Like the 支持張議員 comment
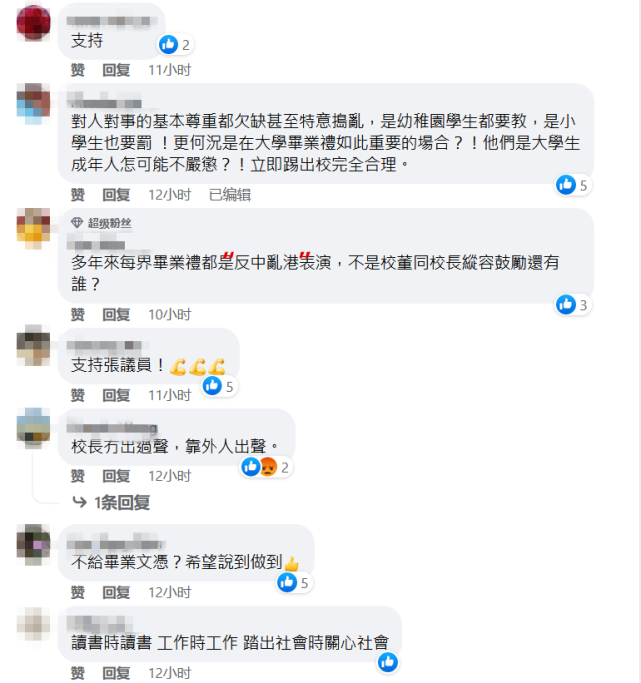 pyautogui.click(x=78, y=395)
